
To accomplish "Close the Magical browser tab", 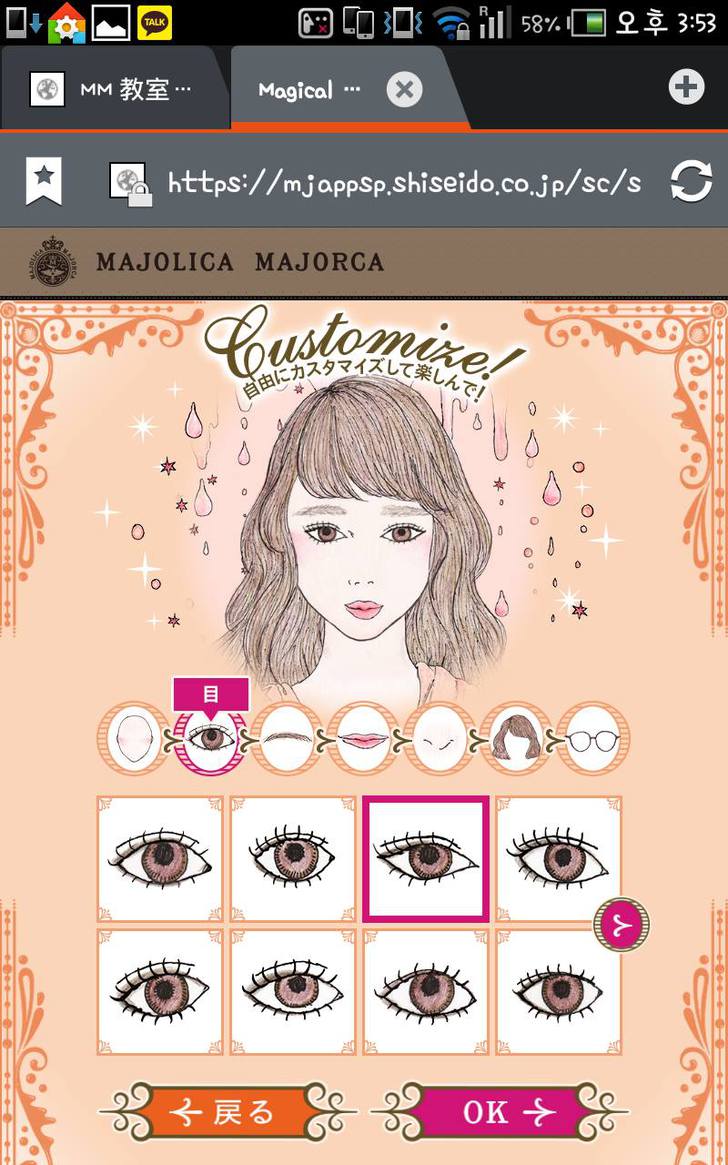I will [404, 90].
